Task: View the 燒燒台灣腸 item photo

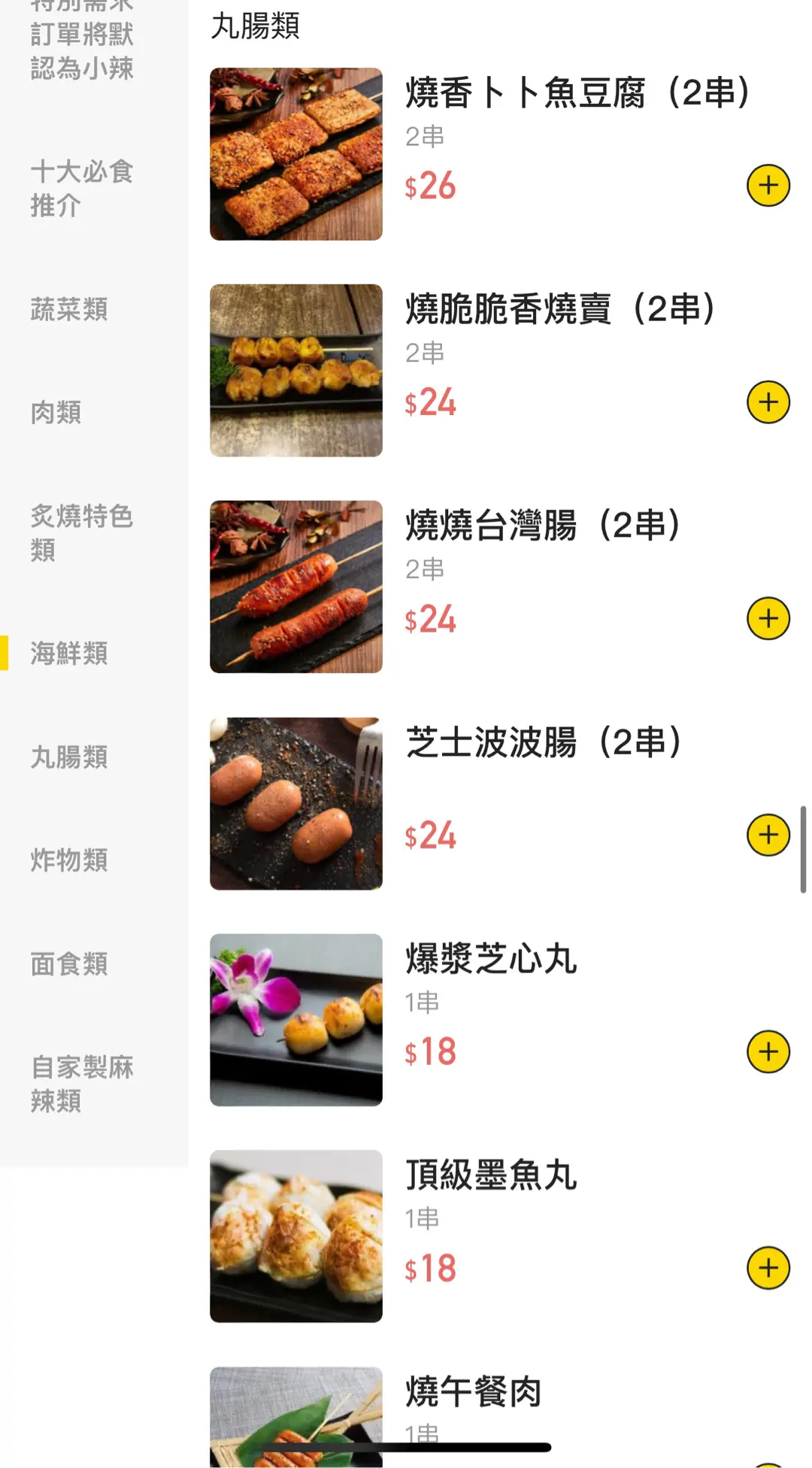Action: click(x=296, y=587)
